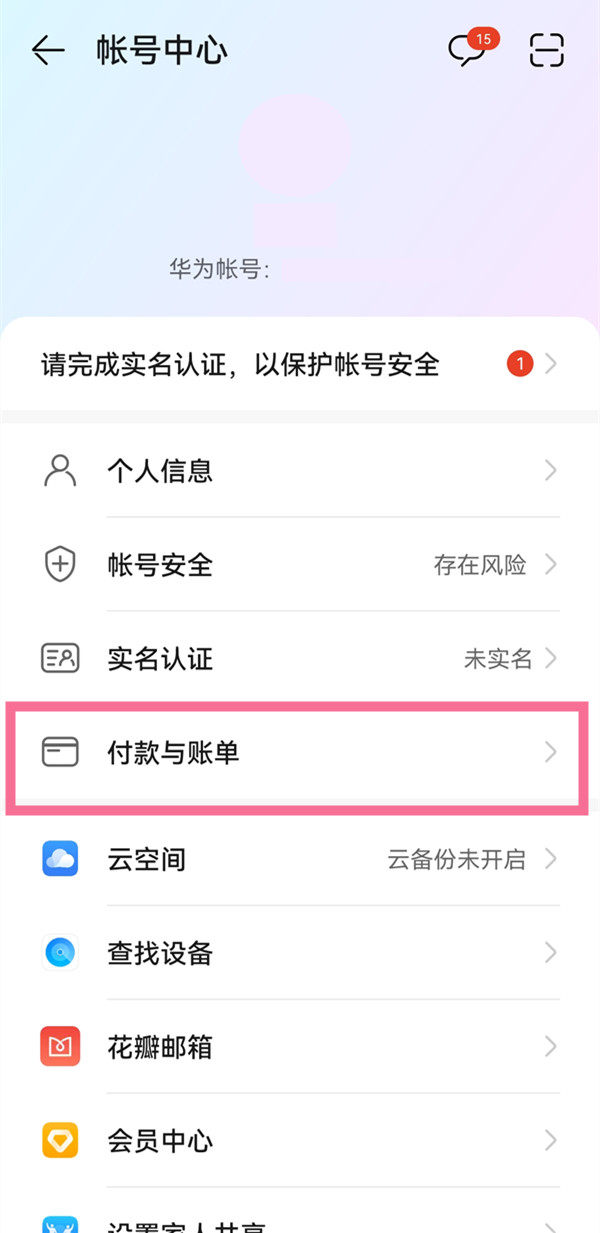The image size is (600, 1233).
Task: Open the scan QR code icon
Action: coord(546,50)
